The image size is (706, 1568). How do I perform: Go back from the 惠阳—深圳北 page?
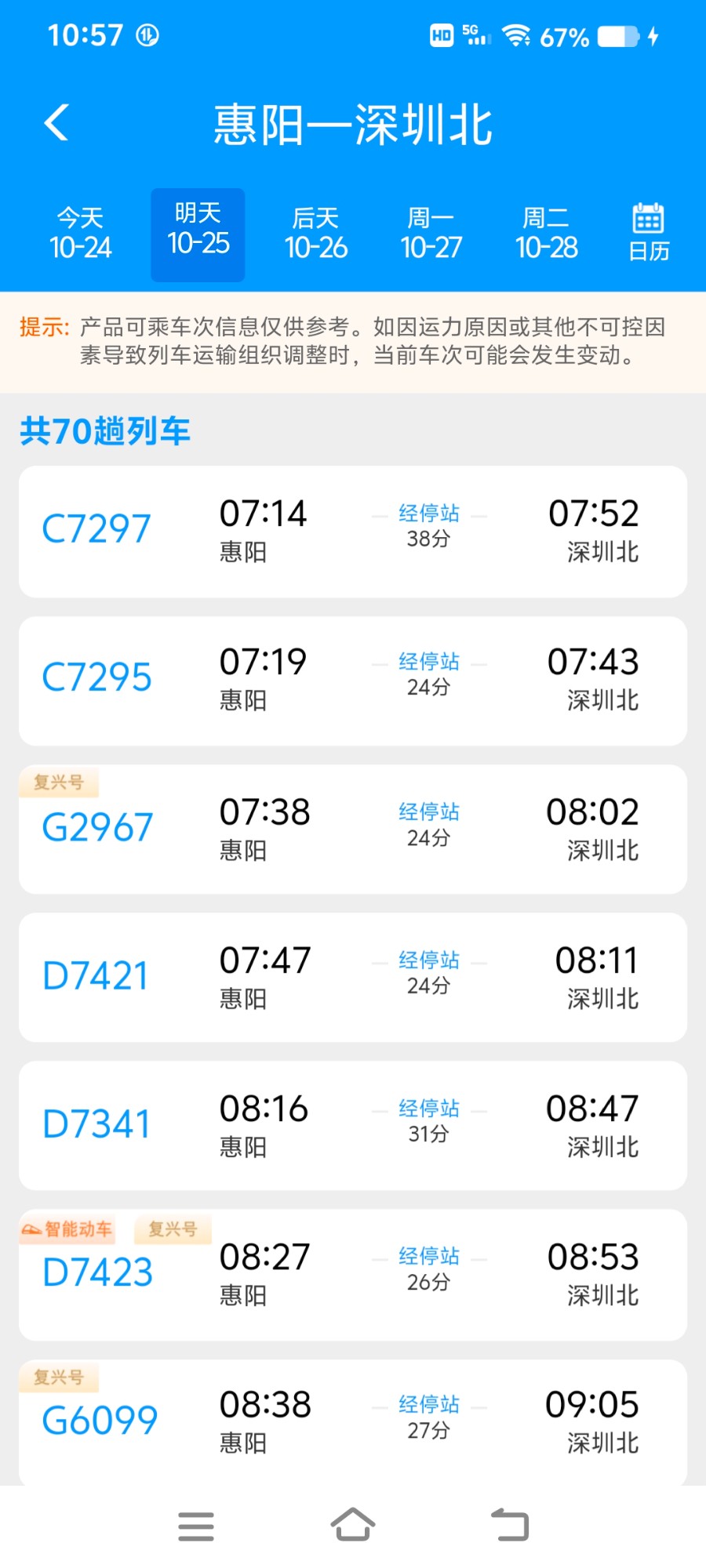point(56,123)
